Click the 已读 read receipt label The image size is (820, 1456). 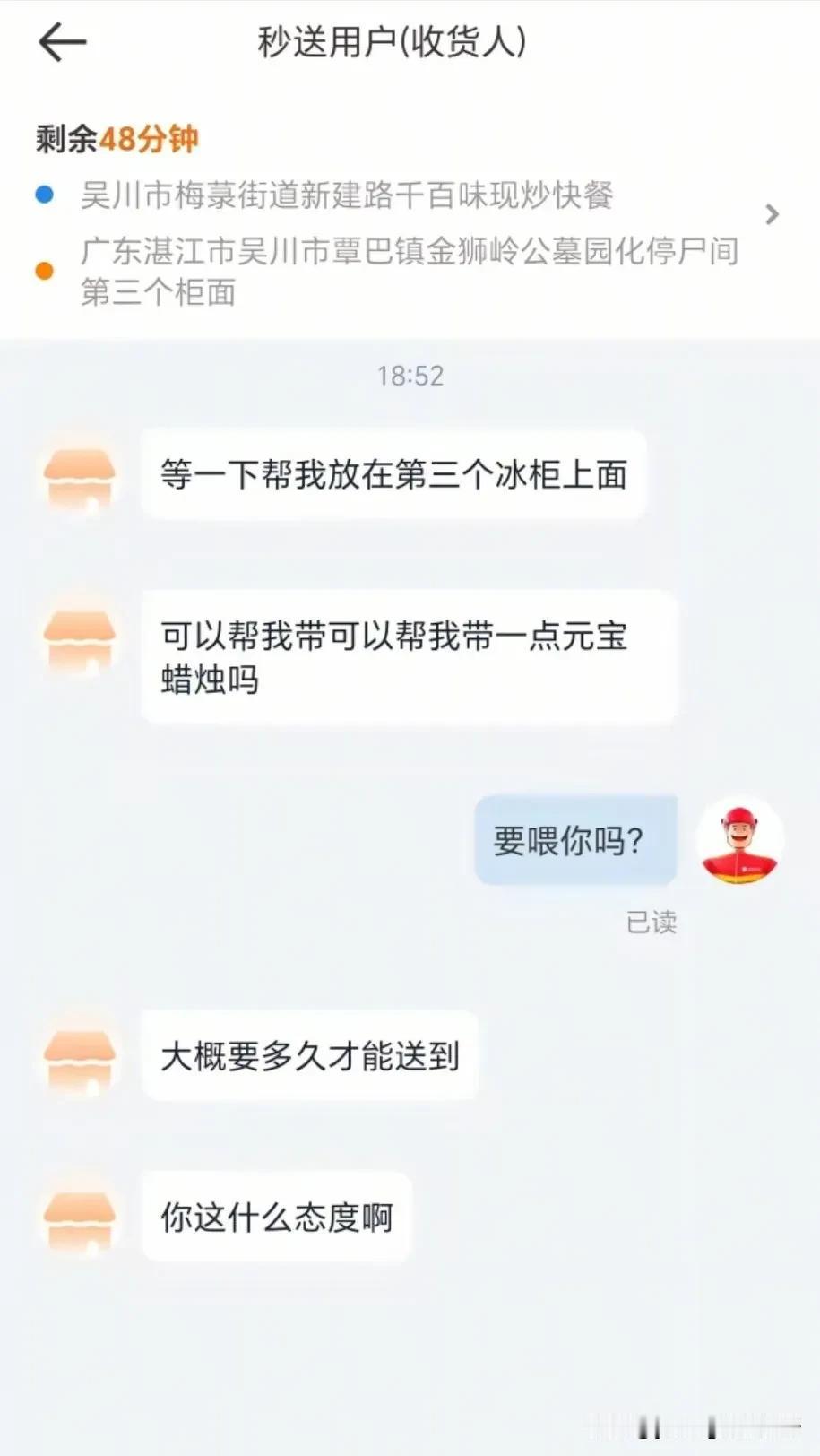(x=652, y=923)
